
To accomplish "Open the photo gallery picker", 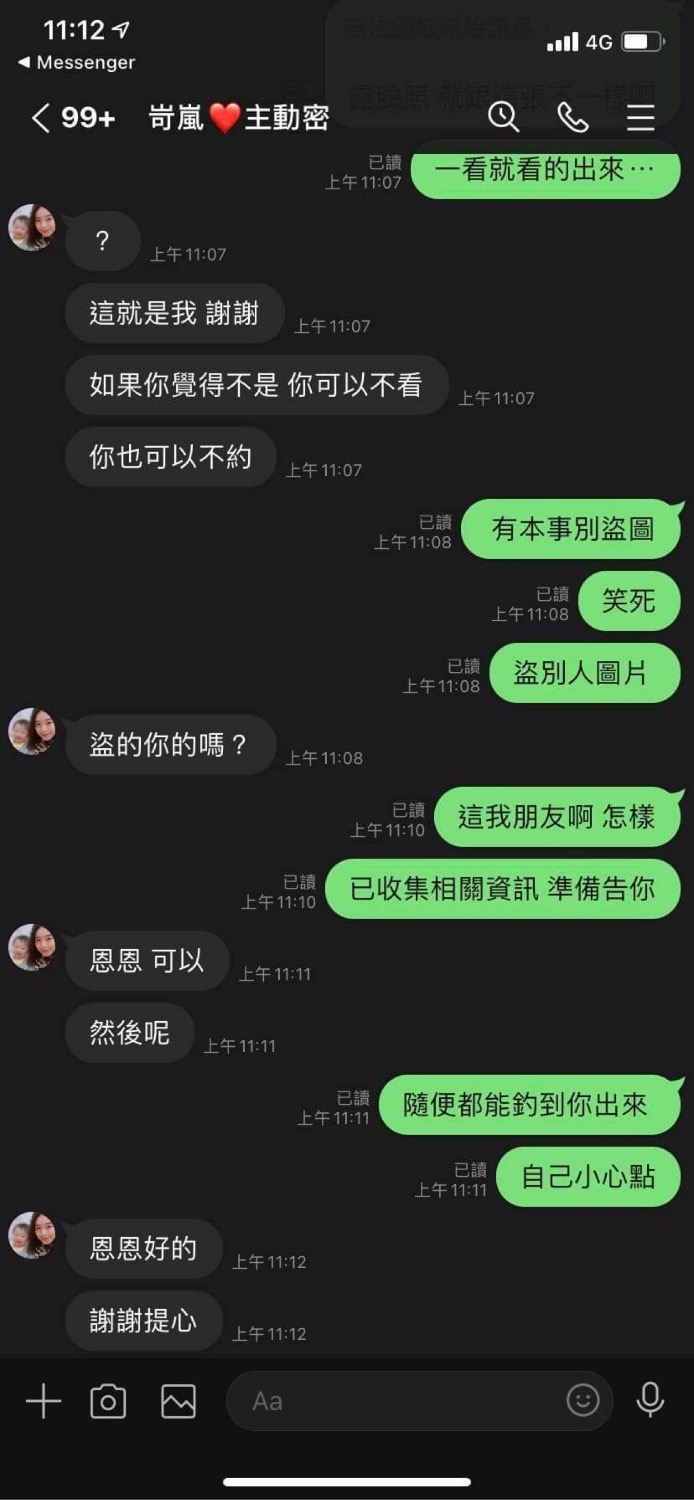I will coord(178,1402).
